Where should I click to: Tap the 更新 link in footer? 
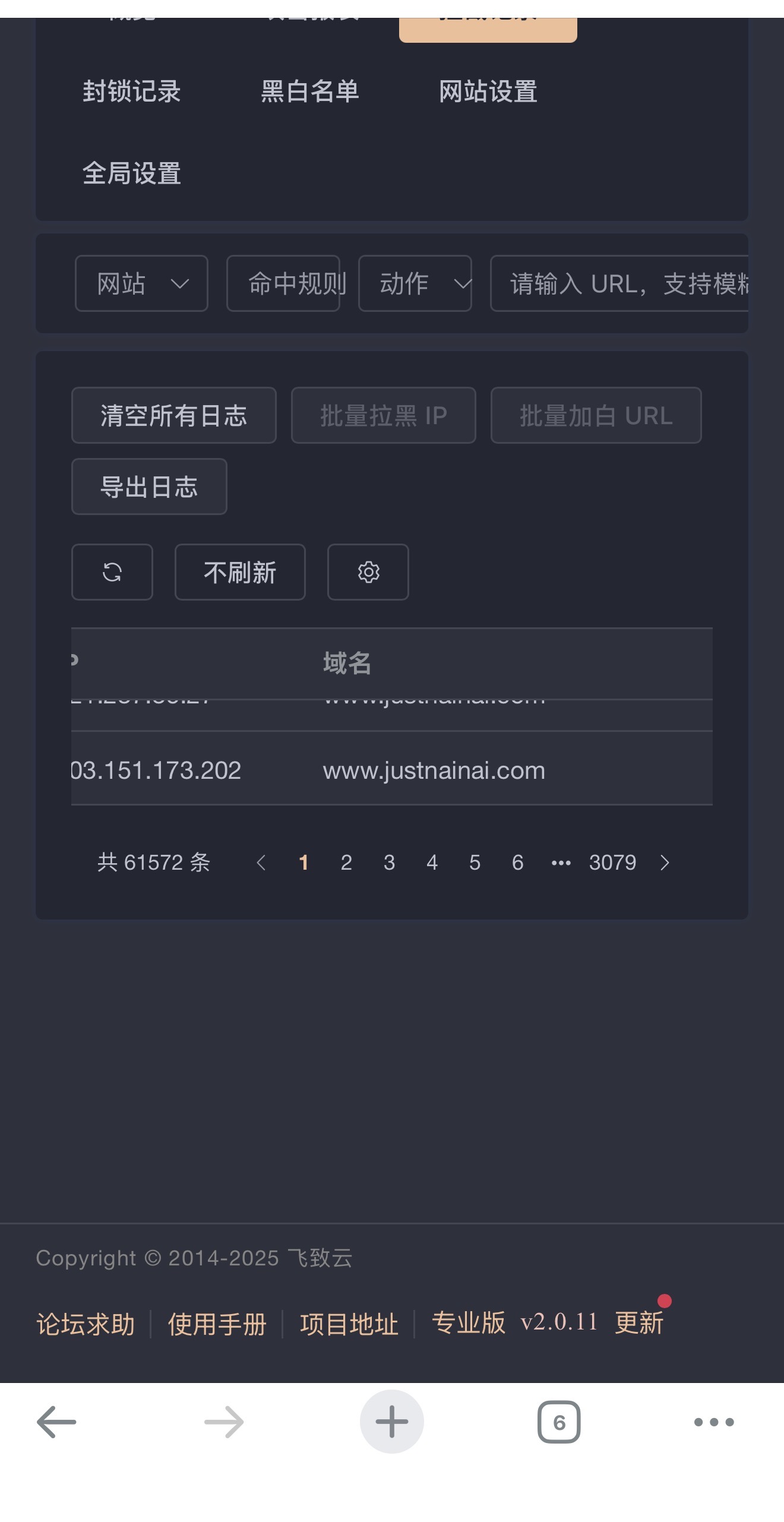638,1323
